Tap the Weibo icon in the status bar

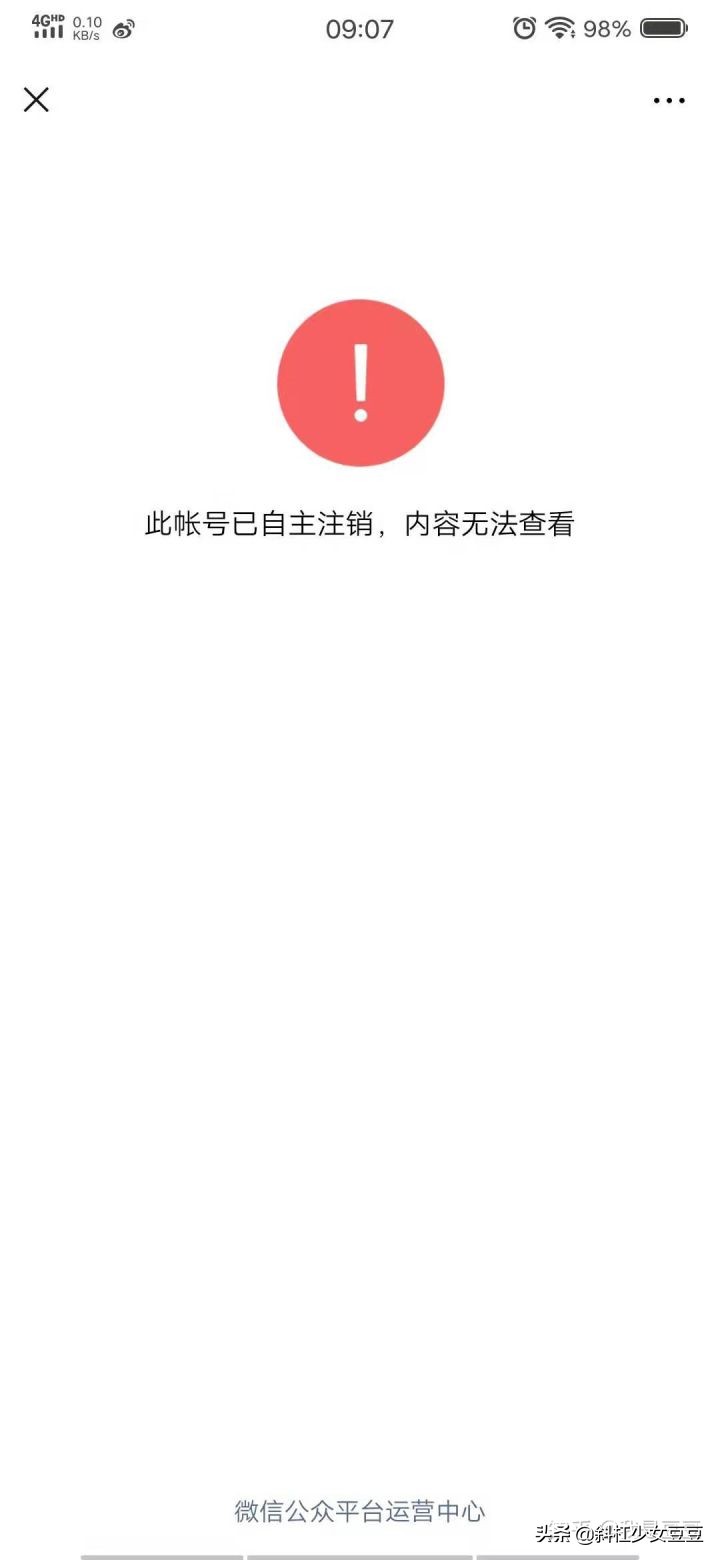click(124, 28)
